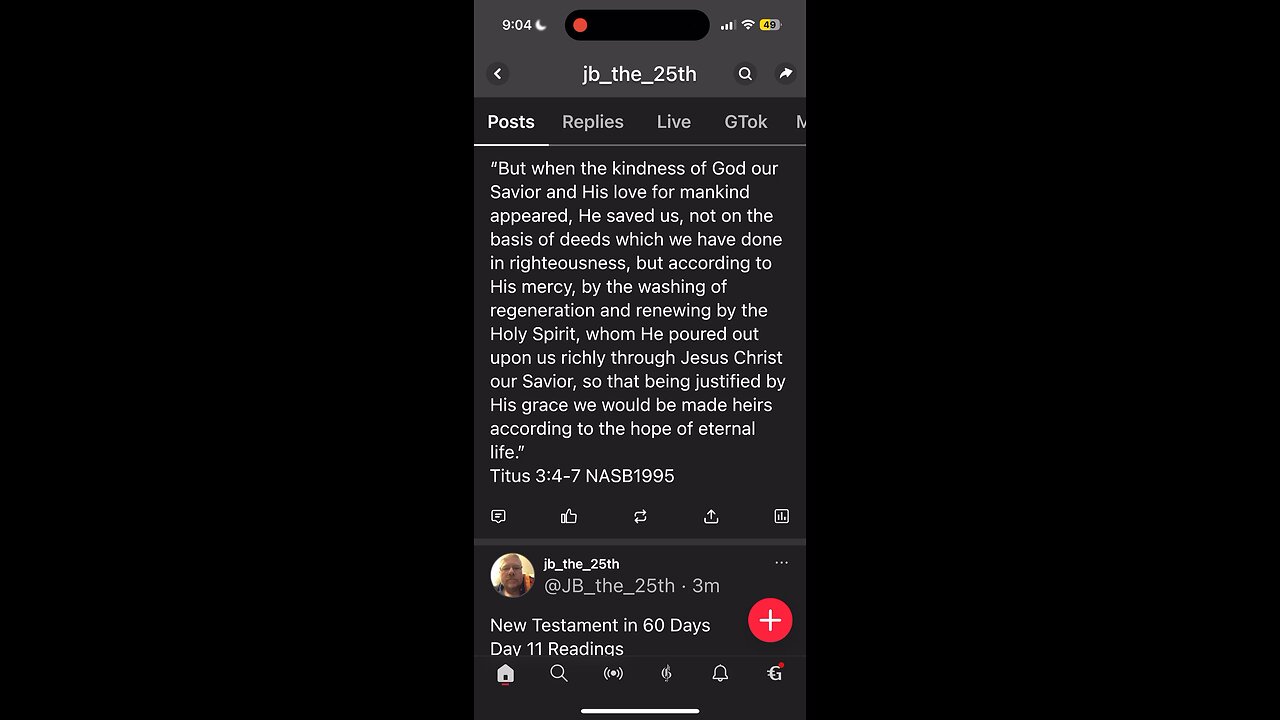Screen dimensions: 1280x720
Task: Open the live broadcasts tab in bottom bar
Action: pos(613,674)
